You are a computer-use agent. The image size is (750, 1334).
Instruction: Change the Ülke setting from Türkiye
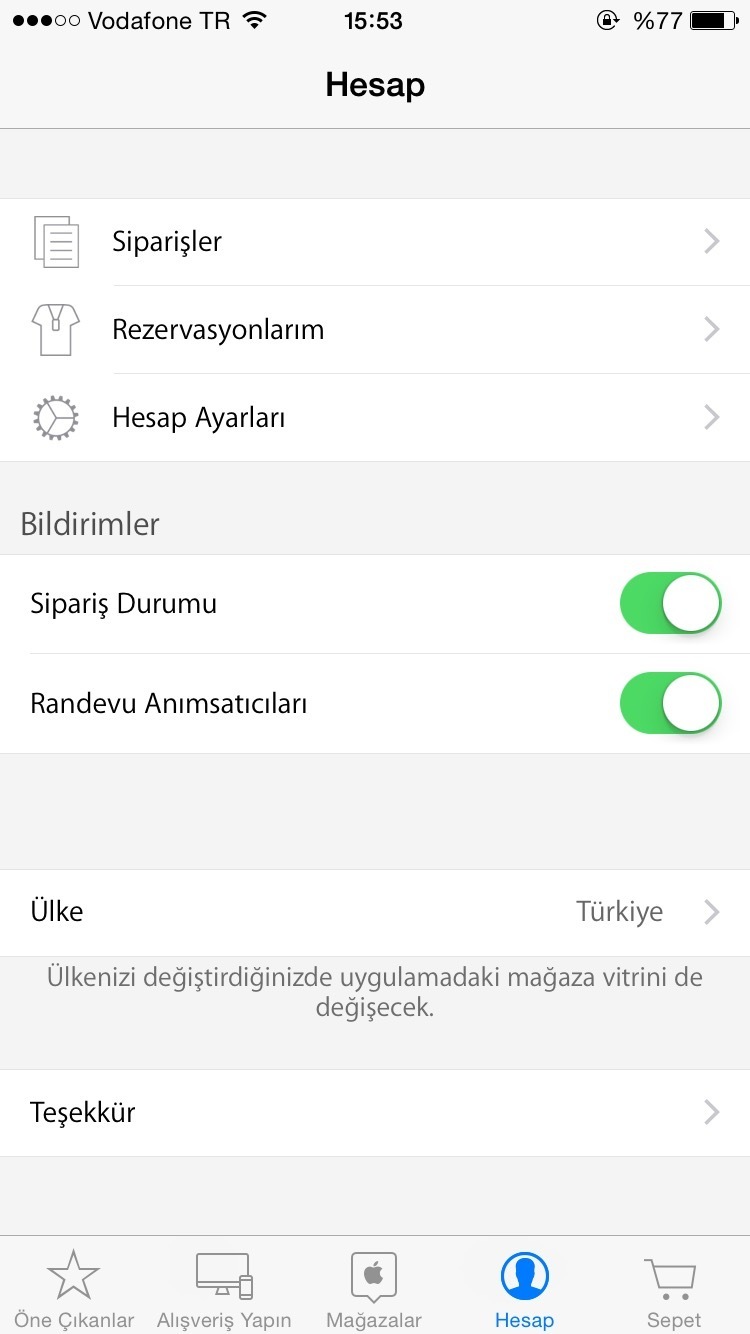pyautogui.click(x=375, y=912)
